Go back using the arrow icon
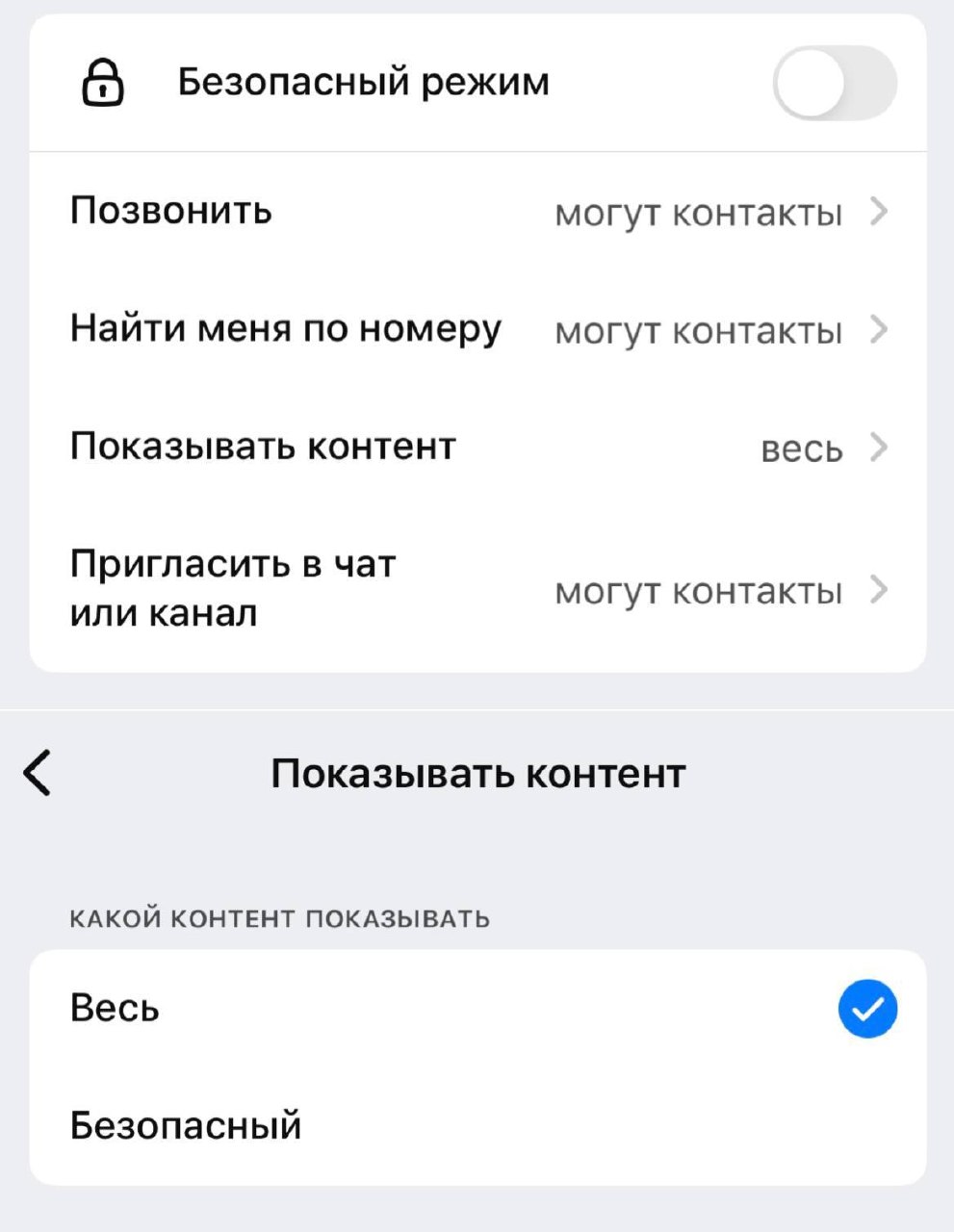The height and width of the screenshot is (1232, 954). tap(39, 773)
